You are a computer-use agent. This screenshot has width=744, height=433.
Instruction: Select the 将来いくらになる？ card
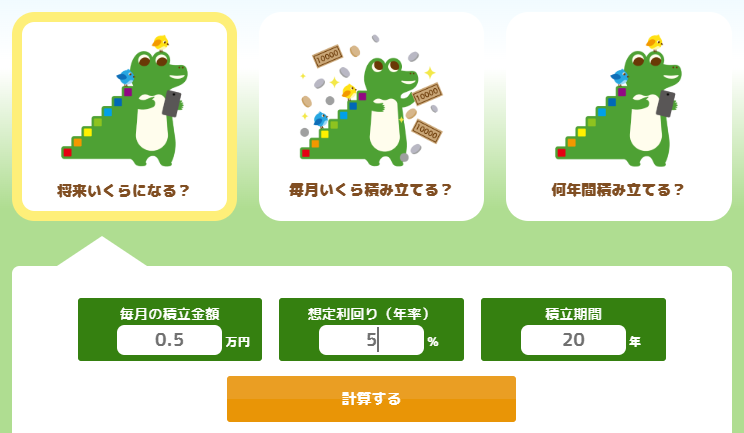(124, 117)
